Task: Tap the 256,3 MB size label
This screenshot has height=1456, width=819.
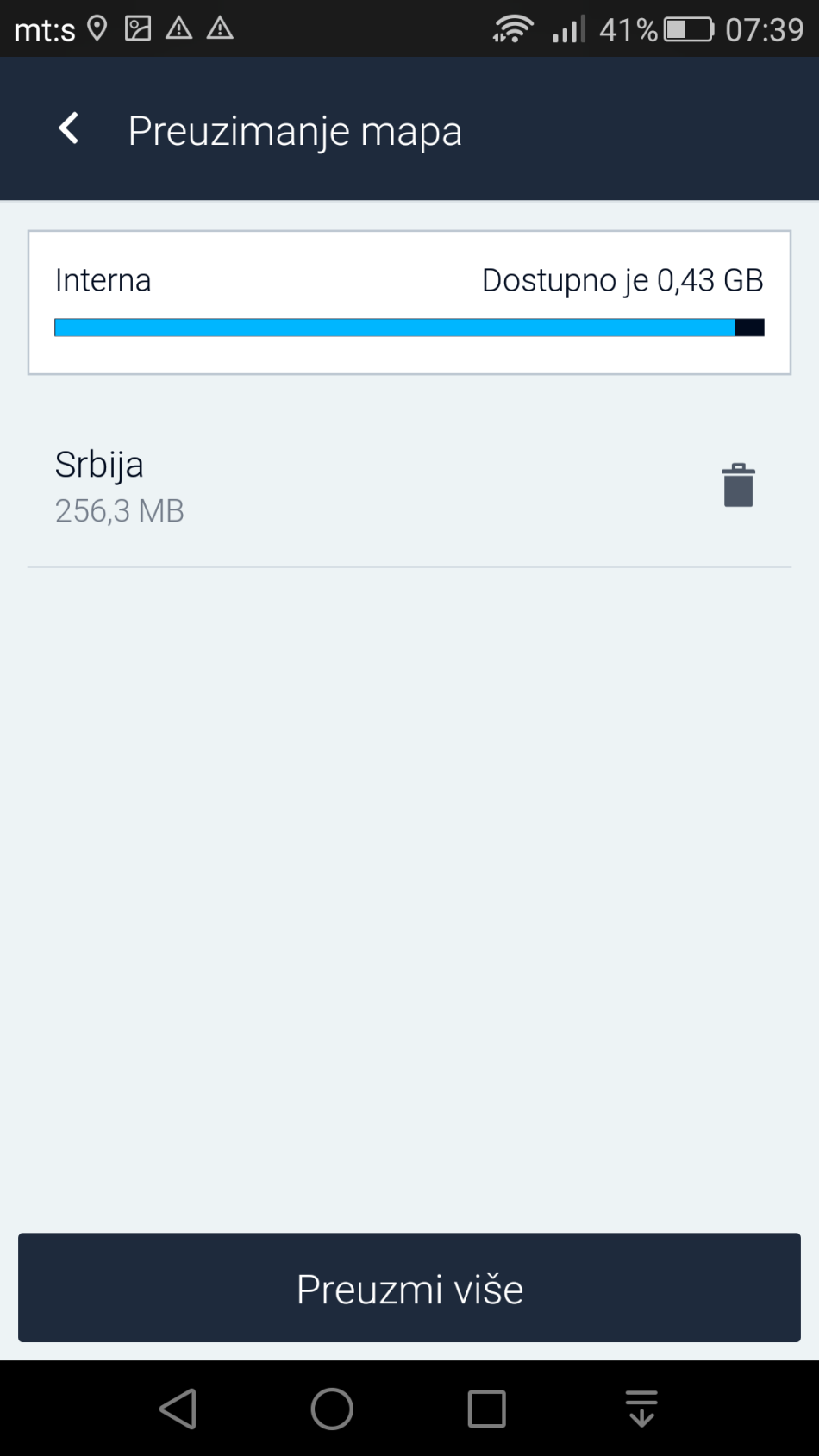Action: pos(120,510)
